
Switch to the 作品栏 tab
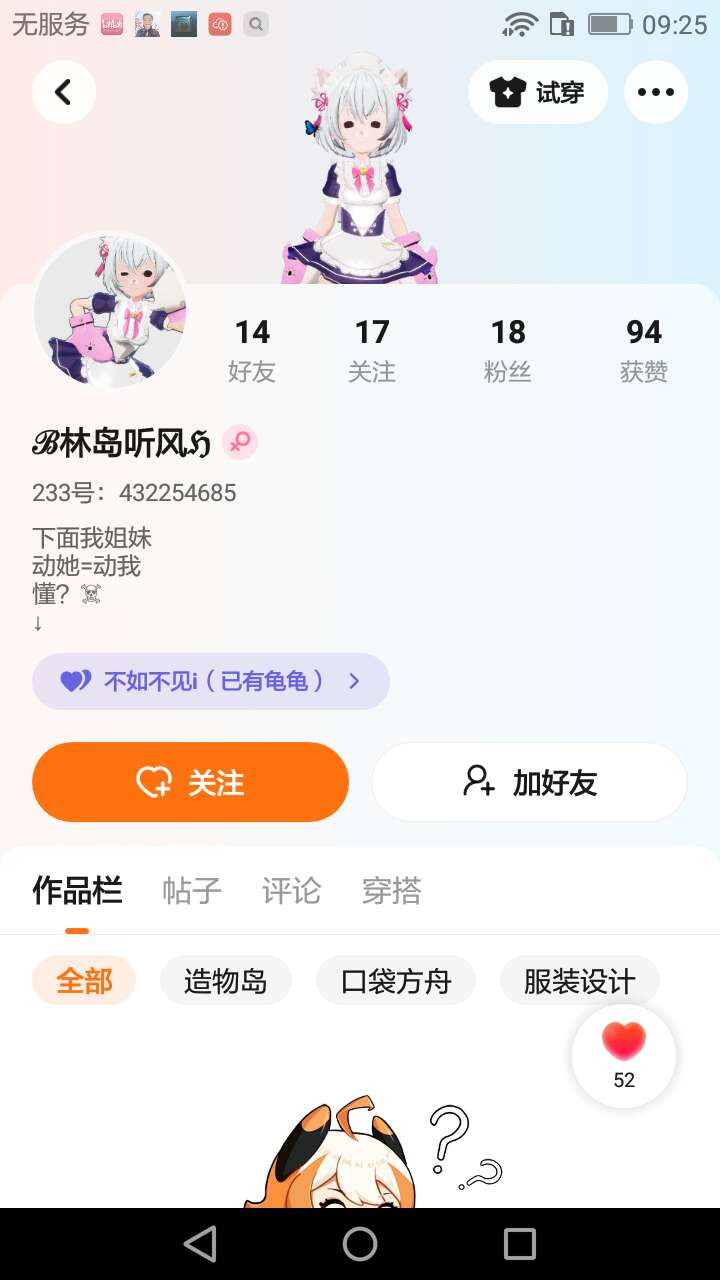pyautogui.click(x=77, y=890)
